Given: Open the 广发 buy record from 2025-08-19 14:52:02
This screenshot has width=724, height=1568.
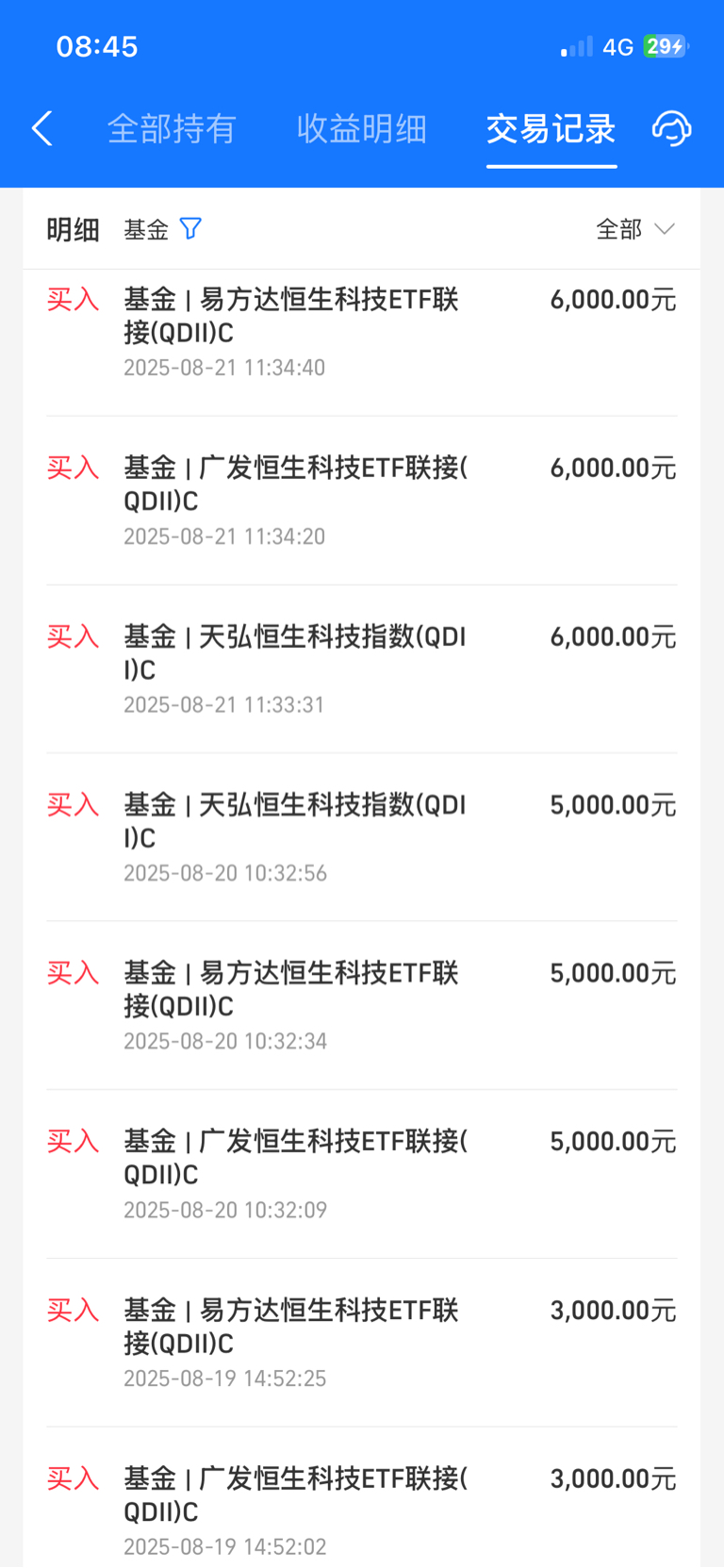Looking at the screenshot, I should (362, 1498).
